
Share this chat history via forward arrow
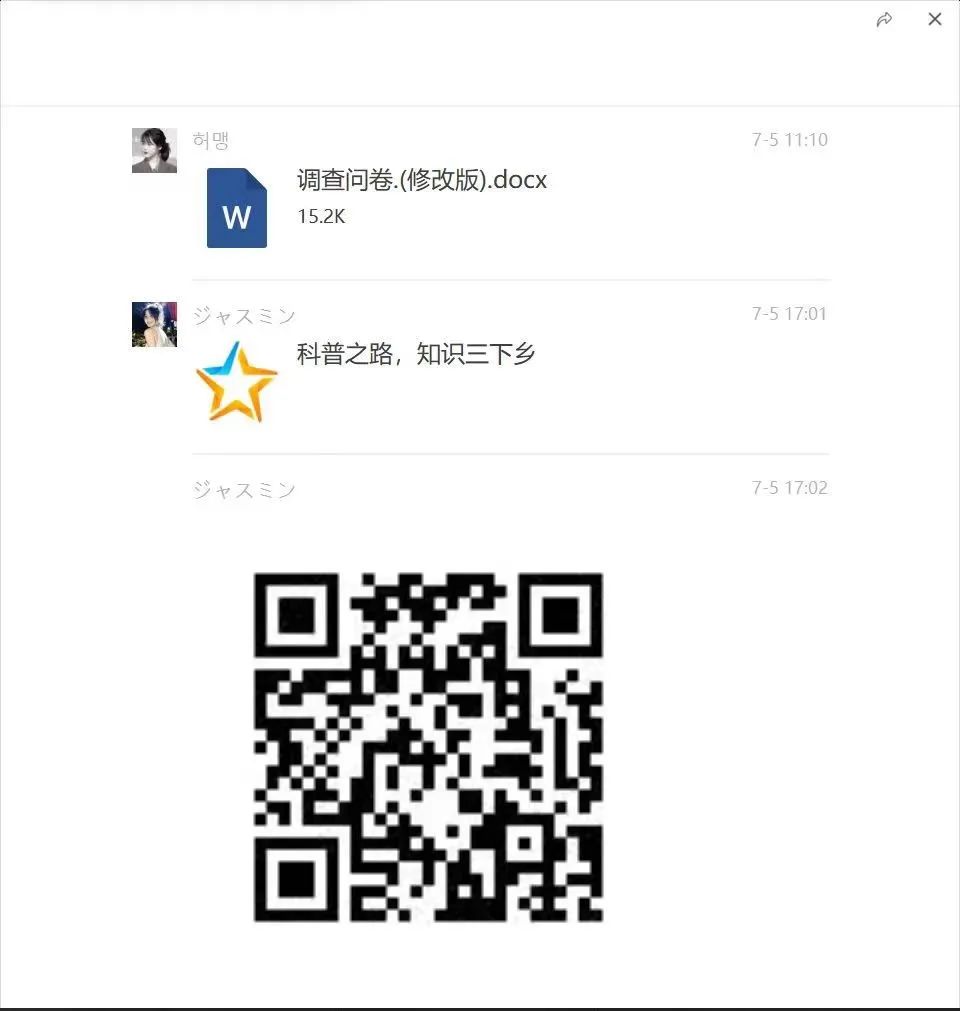(x=884, y=20)
